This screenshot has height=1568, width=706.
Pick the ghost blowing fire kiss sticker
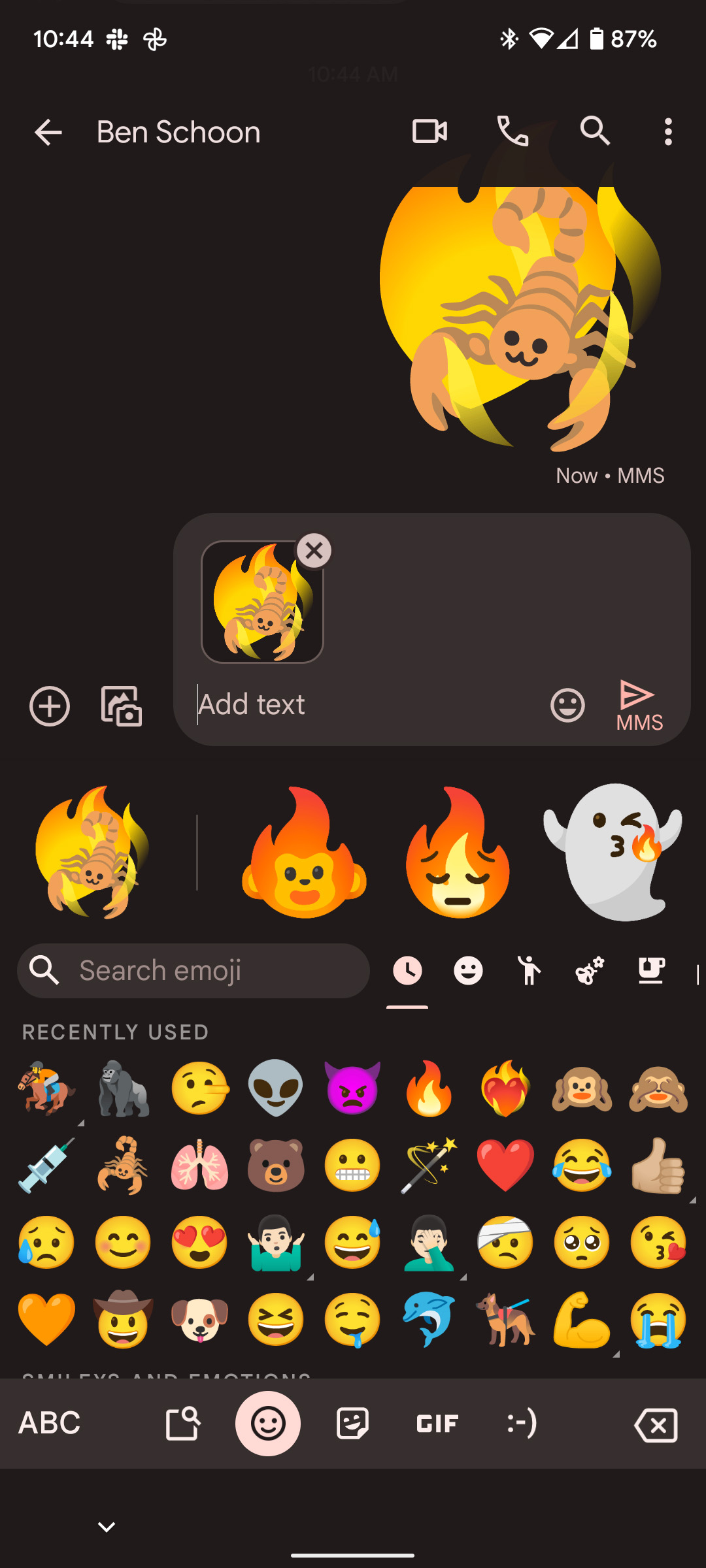[x=612, y=853]
